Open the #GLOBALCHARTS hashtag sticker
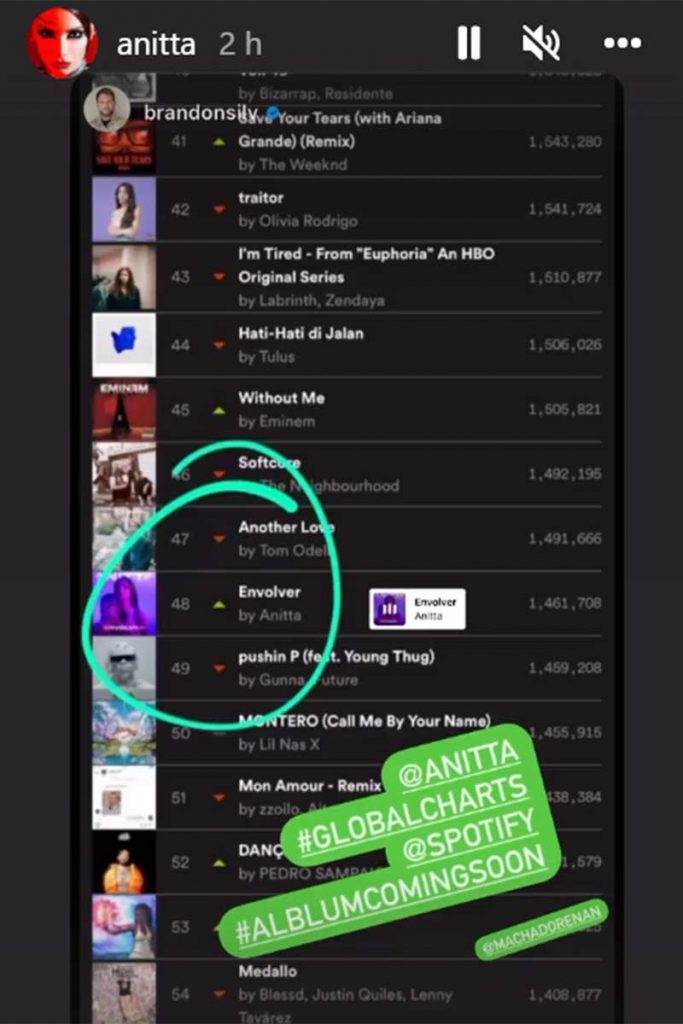Viewport: 683px width, 1024px height. click(x=412, y=817)
